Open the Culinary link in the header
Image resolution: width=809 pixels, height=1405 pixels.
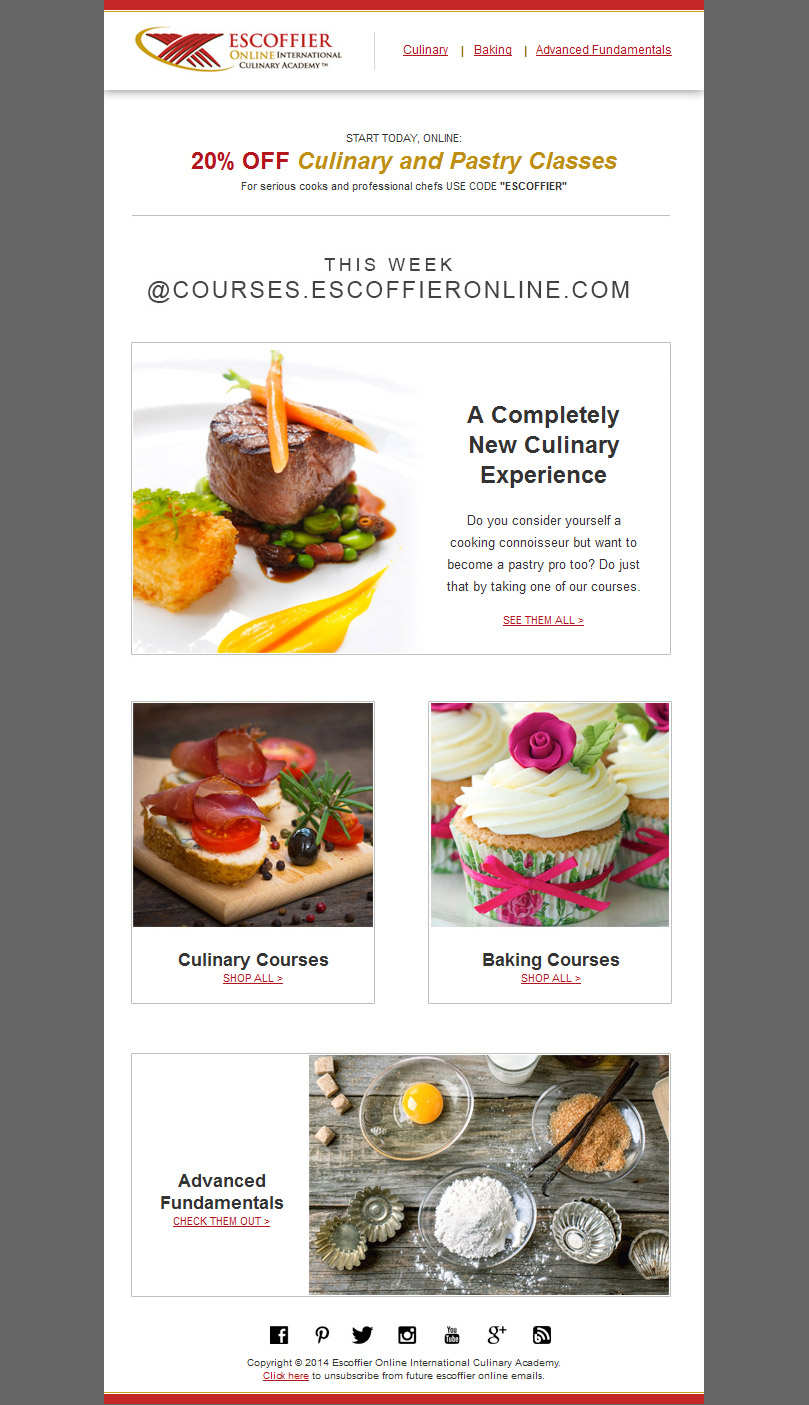425,50
